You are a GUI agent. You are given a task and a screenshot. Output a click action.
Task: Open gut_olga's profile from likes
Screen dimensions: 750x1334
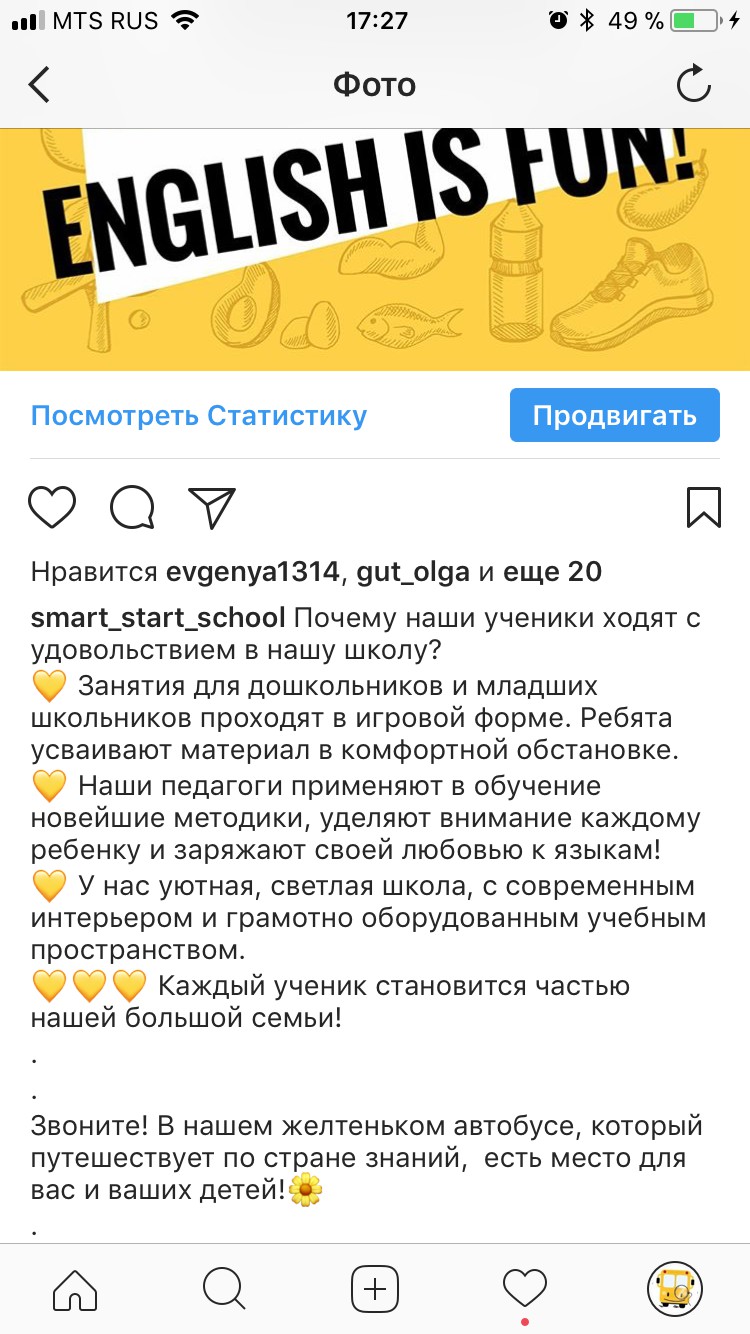410,572
